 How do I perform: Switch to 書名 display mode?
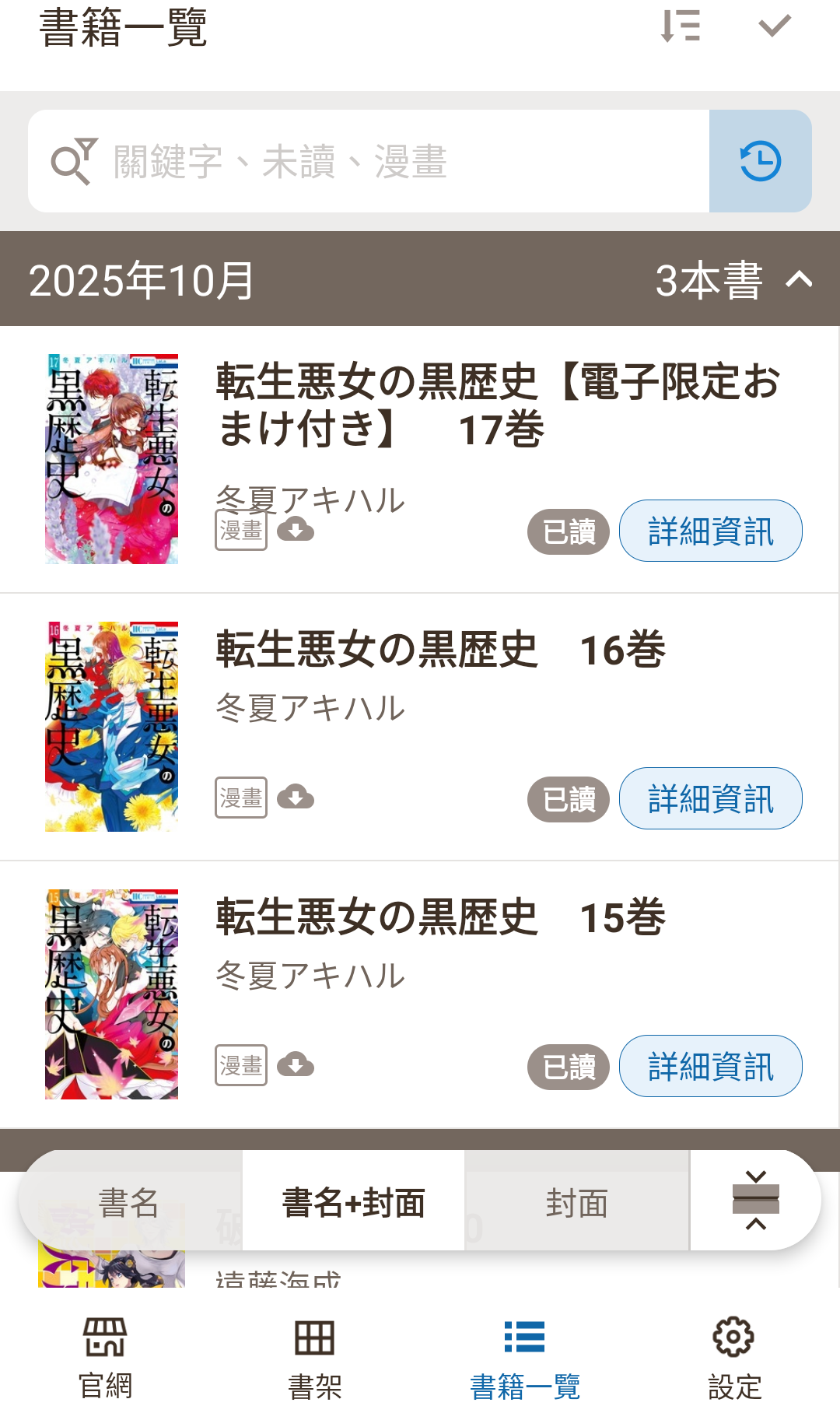coord(129,1203)
